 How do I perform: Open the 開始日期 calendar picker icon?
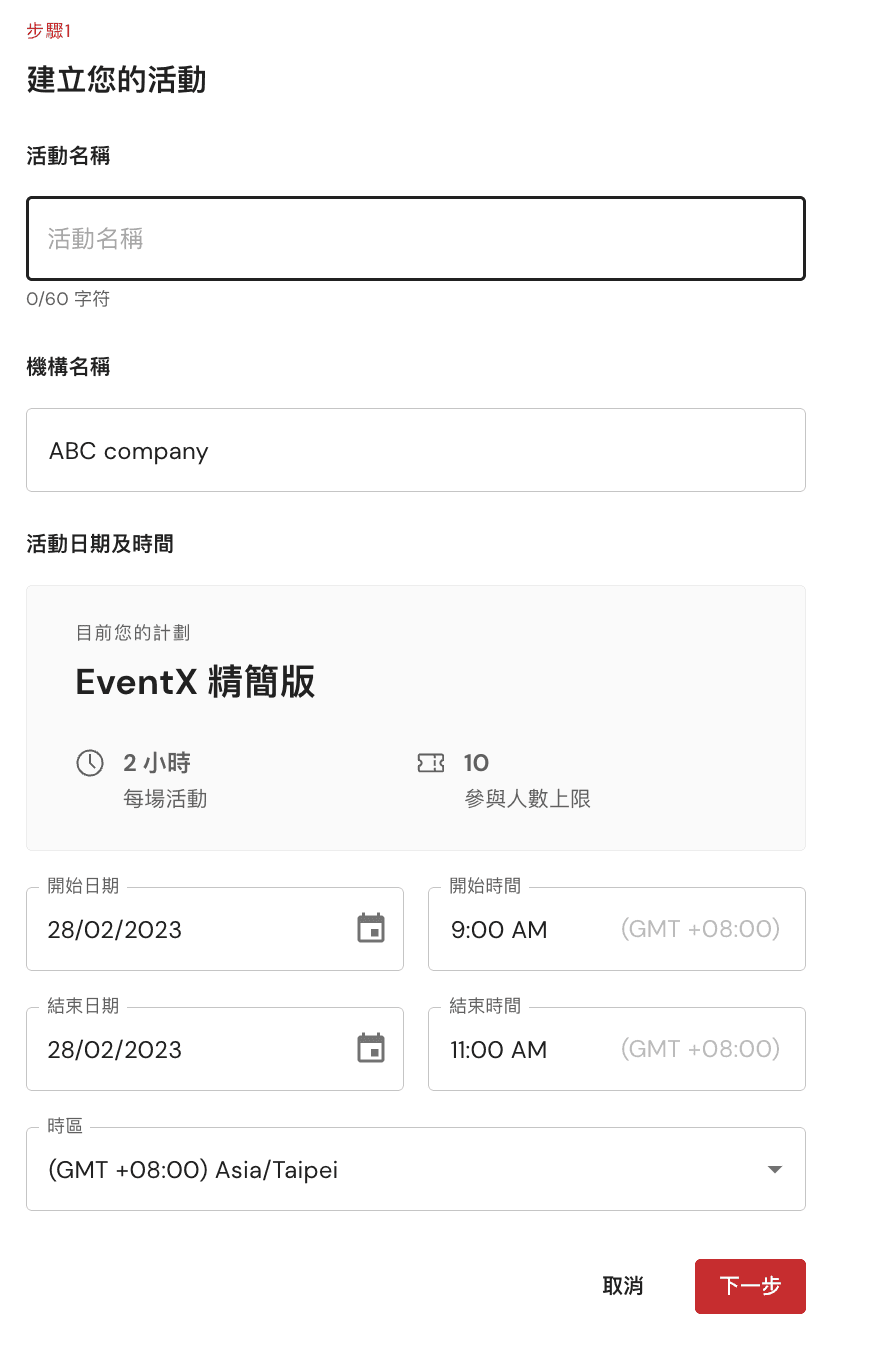tap(371, 928)
